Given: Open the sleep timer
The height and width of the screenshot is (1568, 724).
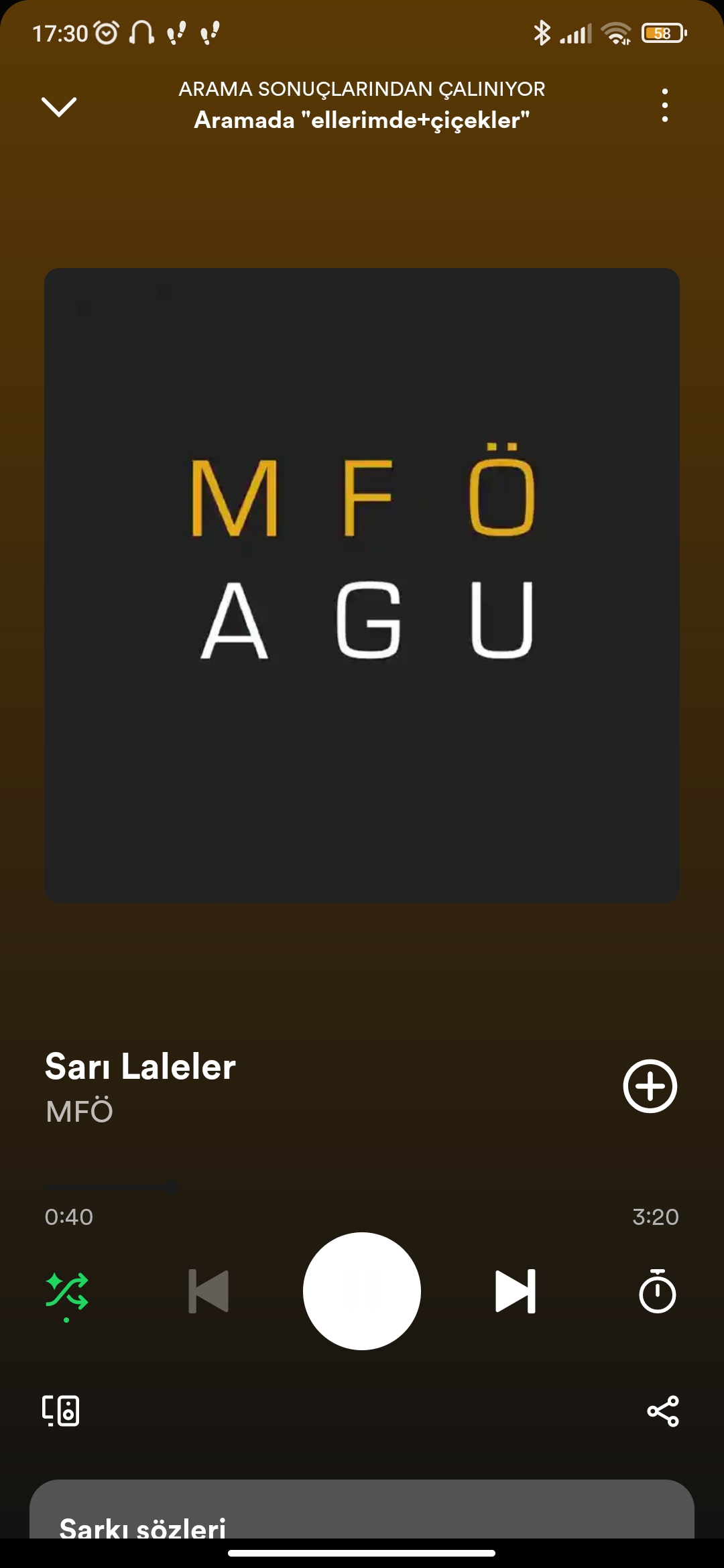Looking at the screenshot, I should (657, 1291).
